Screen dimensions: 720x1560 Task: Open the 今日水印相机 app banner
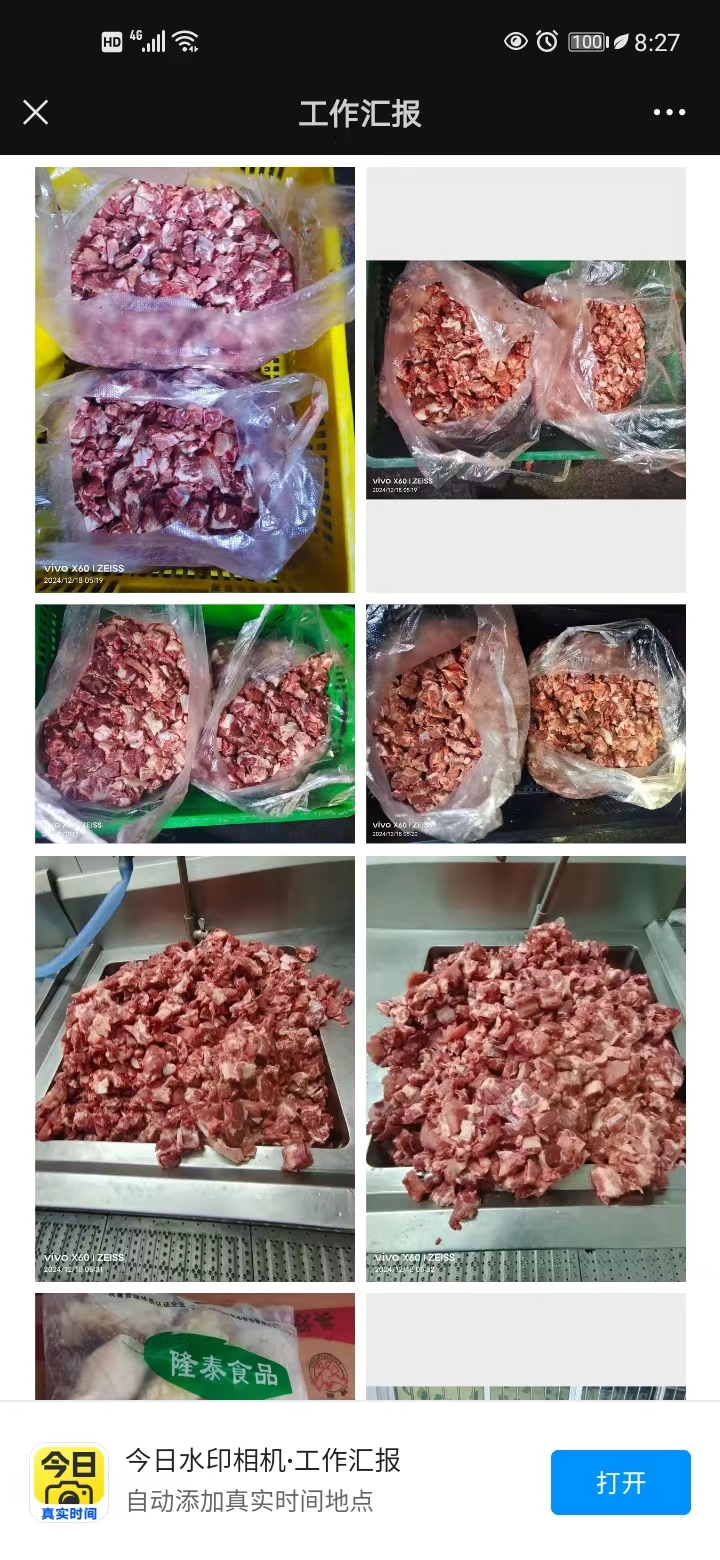262,1481
